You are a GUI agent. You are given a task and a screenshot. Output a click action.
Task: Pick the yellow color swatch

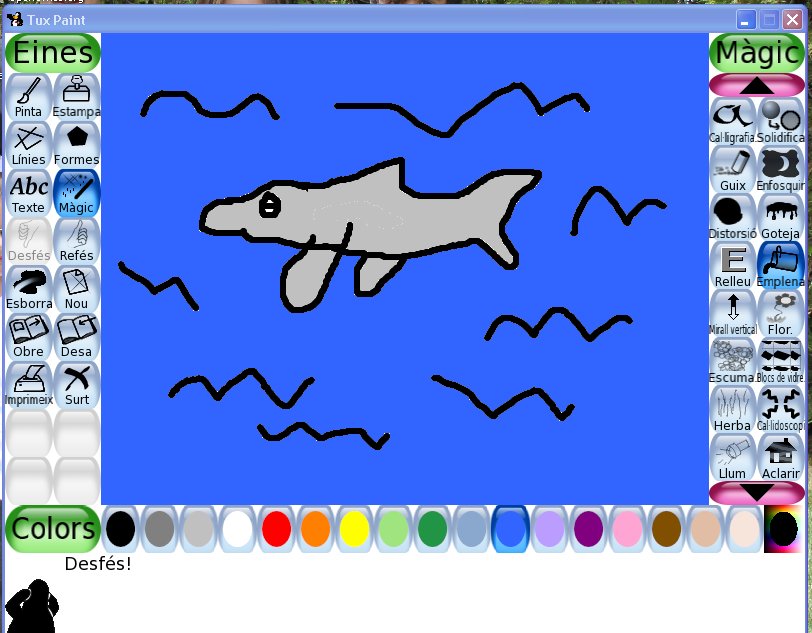[x=354, y=528]
